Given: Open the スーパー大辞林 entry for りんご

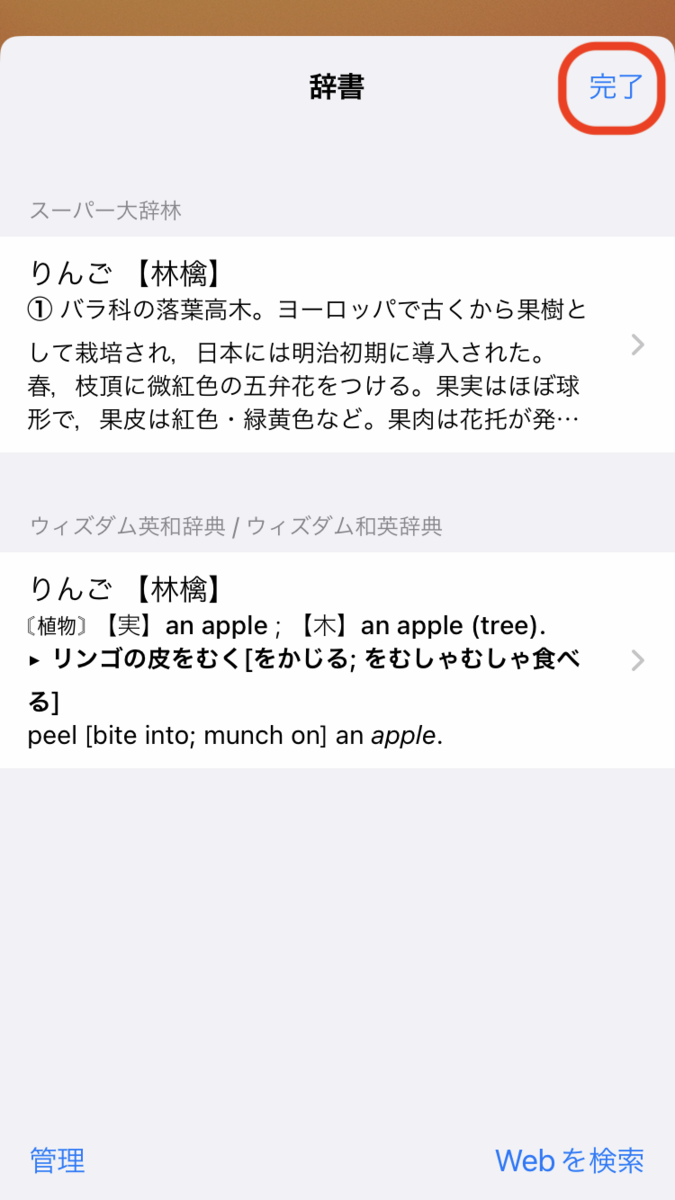Looking at the screenshot, I should [x=337, y=345].
